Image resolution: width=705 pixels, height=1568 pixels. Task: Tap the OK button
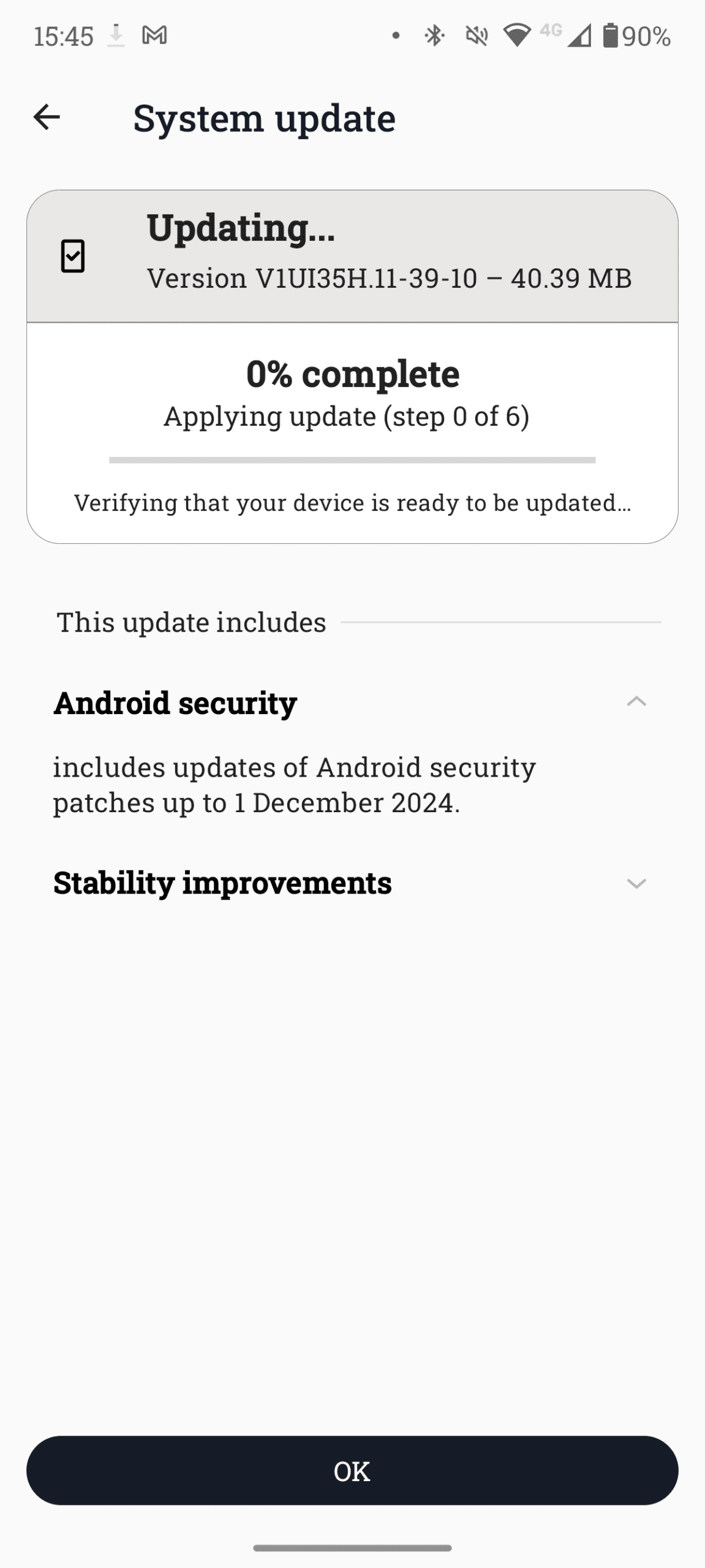pos(352,1471)
